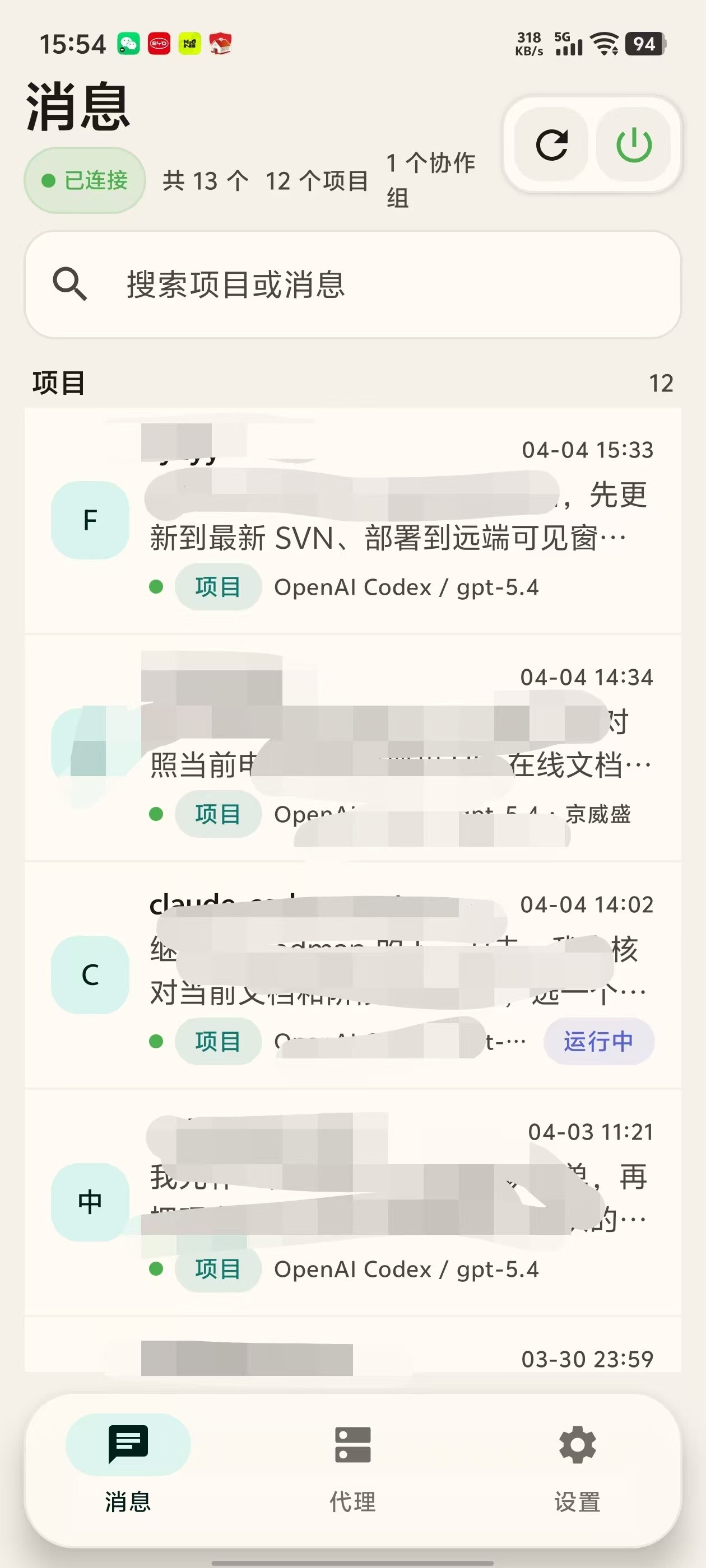Screen dimensions: 706x1568
Task: Open the project dated 03-30 23:59
Action: click(352, 1345)
